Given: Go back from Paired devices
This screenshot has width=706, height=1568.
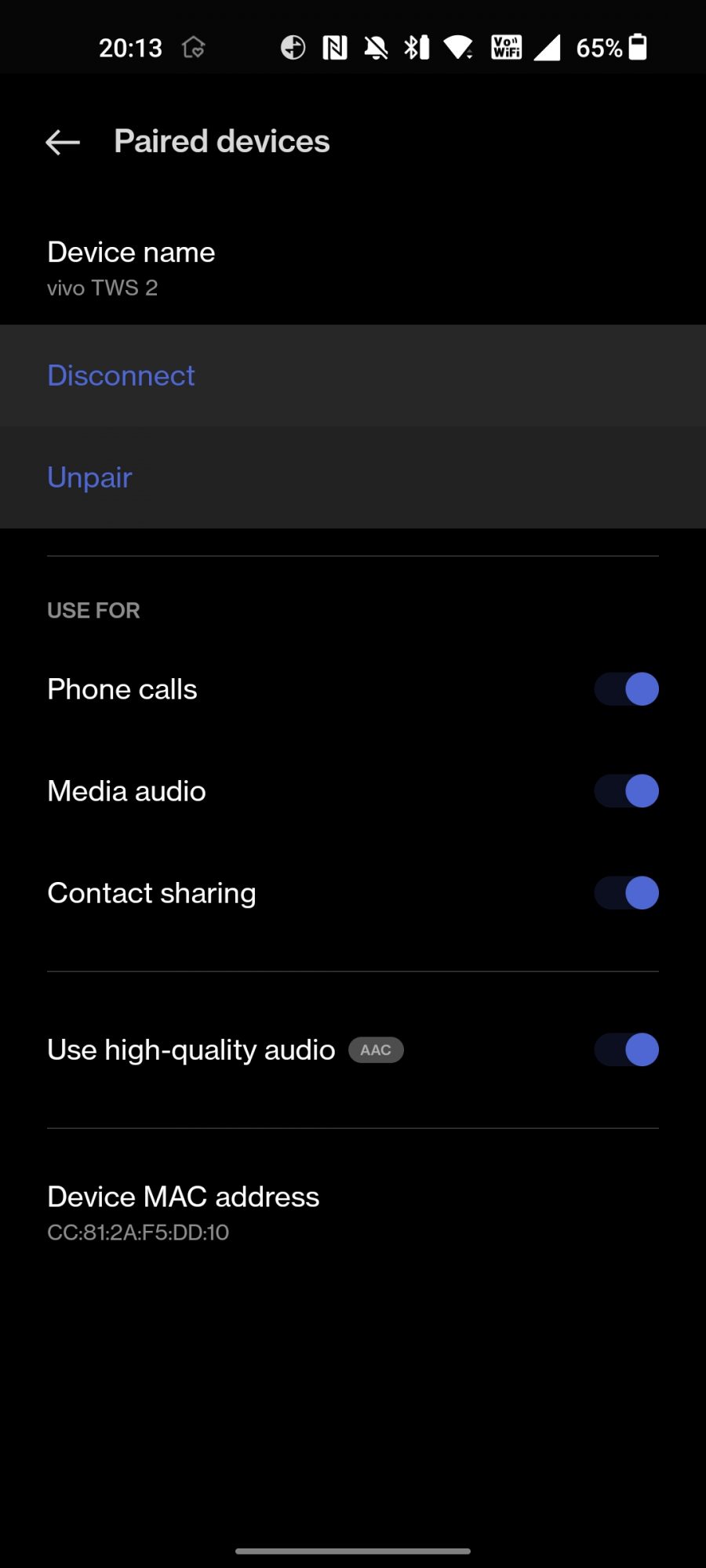Looking at the screenshot, I should tap(63, 142).
